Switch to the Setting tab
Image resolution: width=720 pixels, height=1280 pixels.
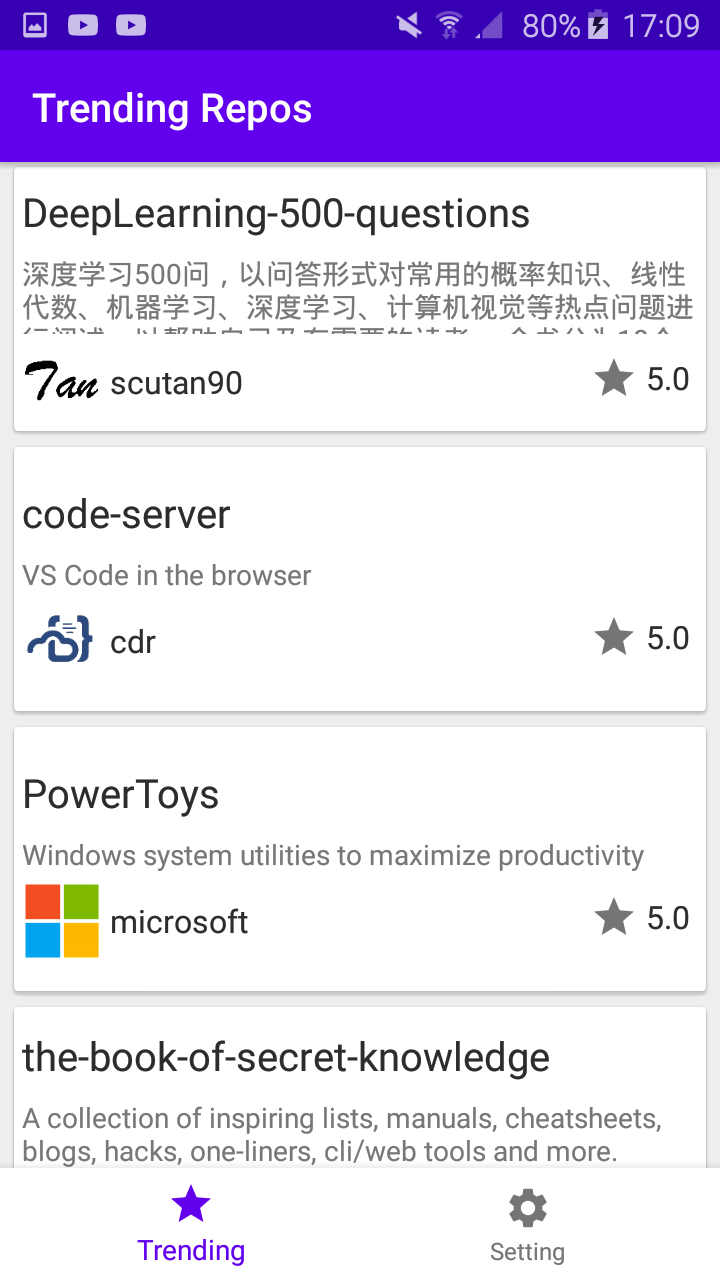coord(527,1225)
